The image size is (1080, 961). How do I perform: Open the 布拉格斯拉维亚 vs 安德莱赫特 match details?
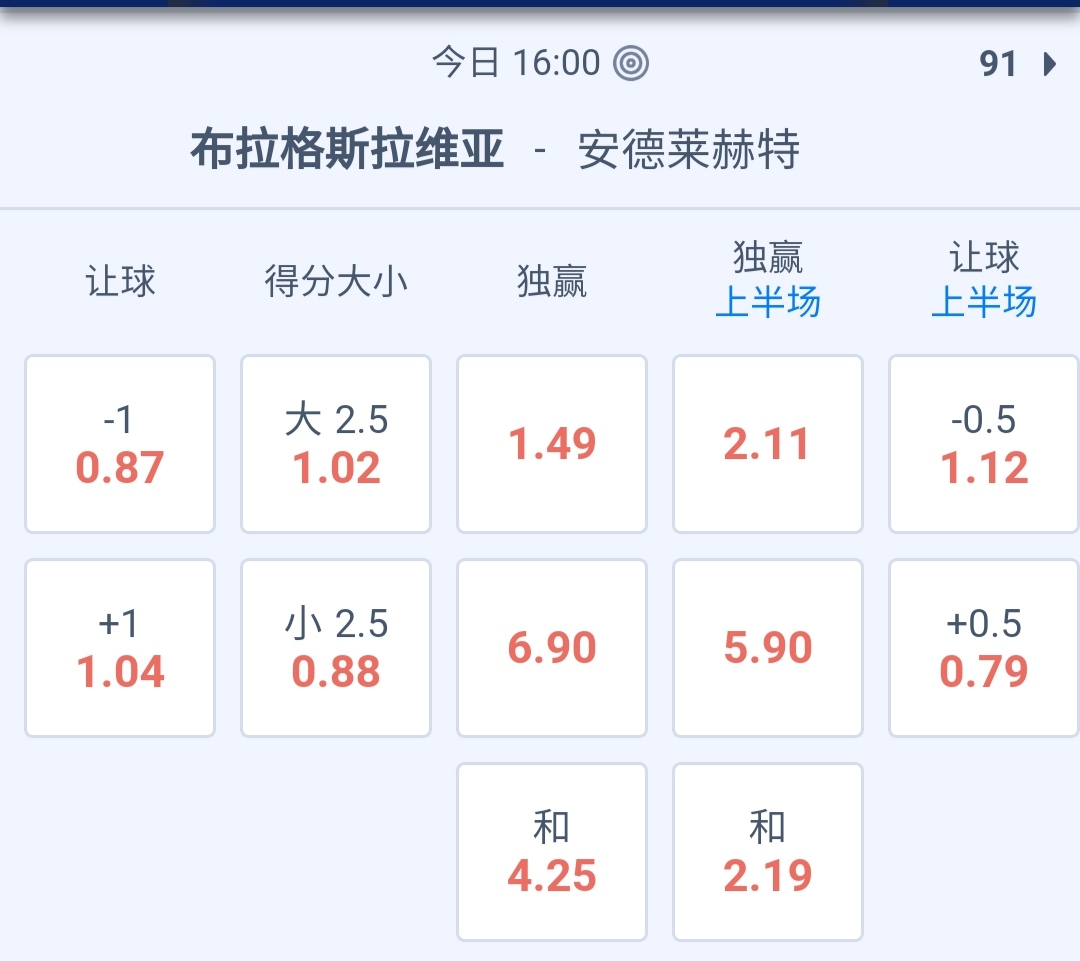[x=495, y=152]
